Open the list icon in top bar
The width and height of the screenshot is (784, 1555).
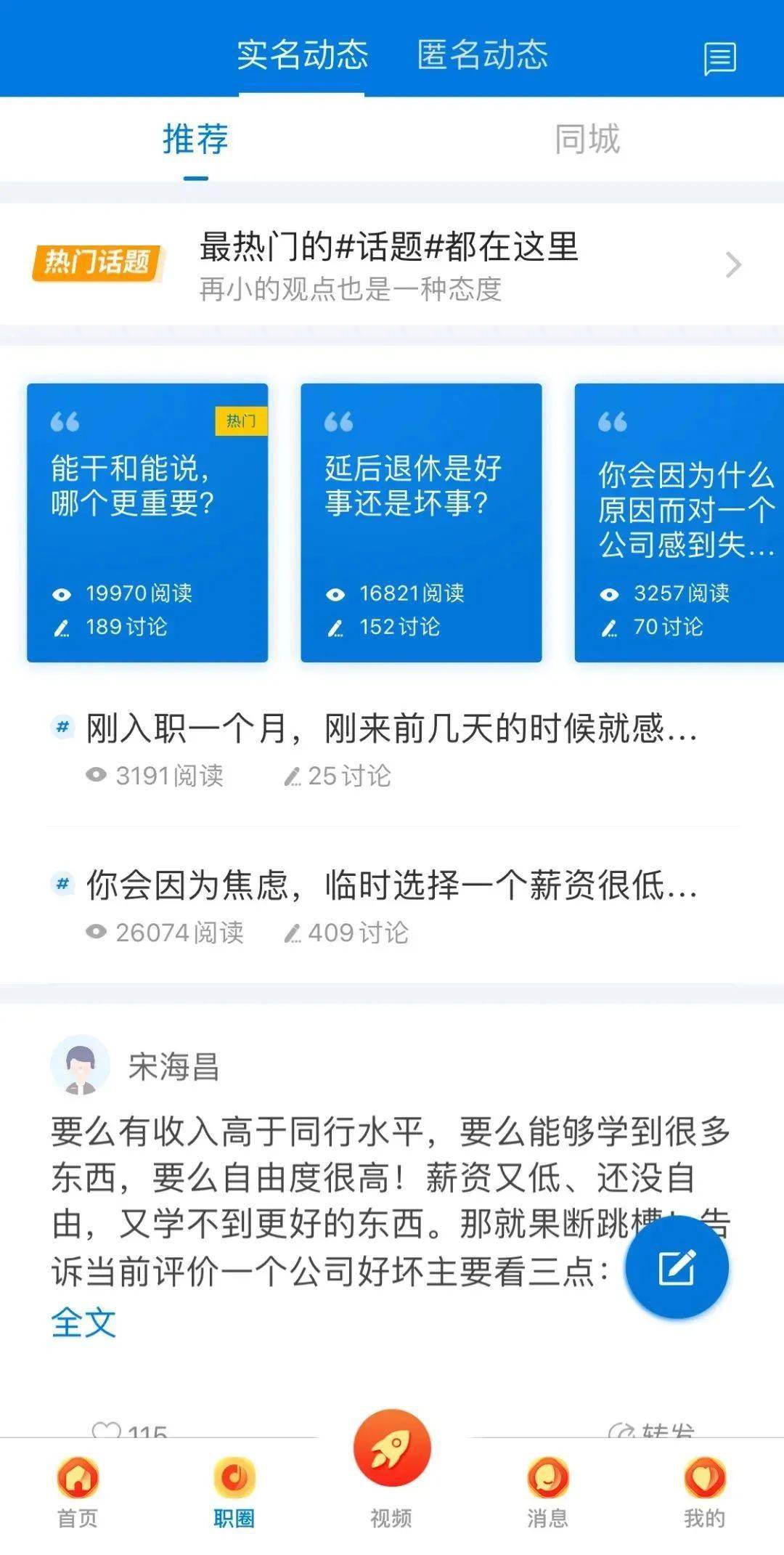(719, 58)
